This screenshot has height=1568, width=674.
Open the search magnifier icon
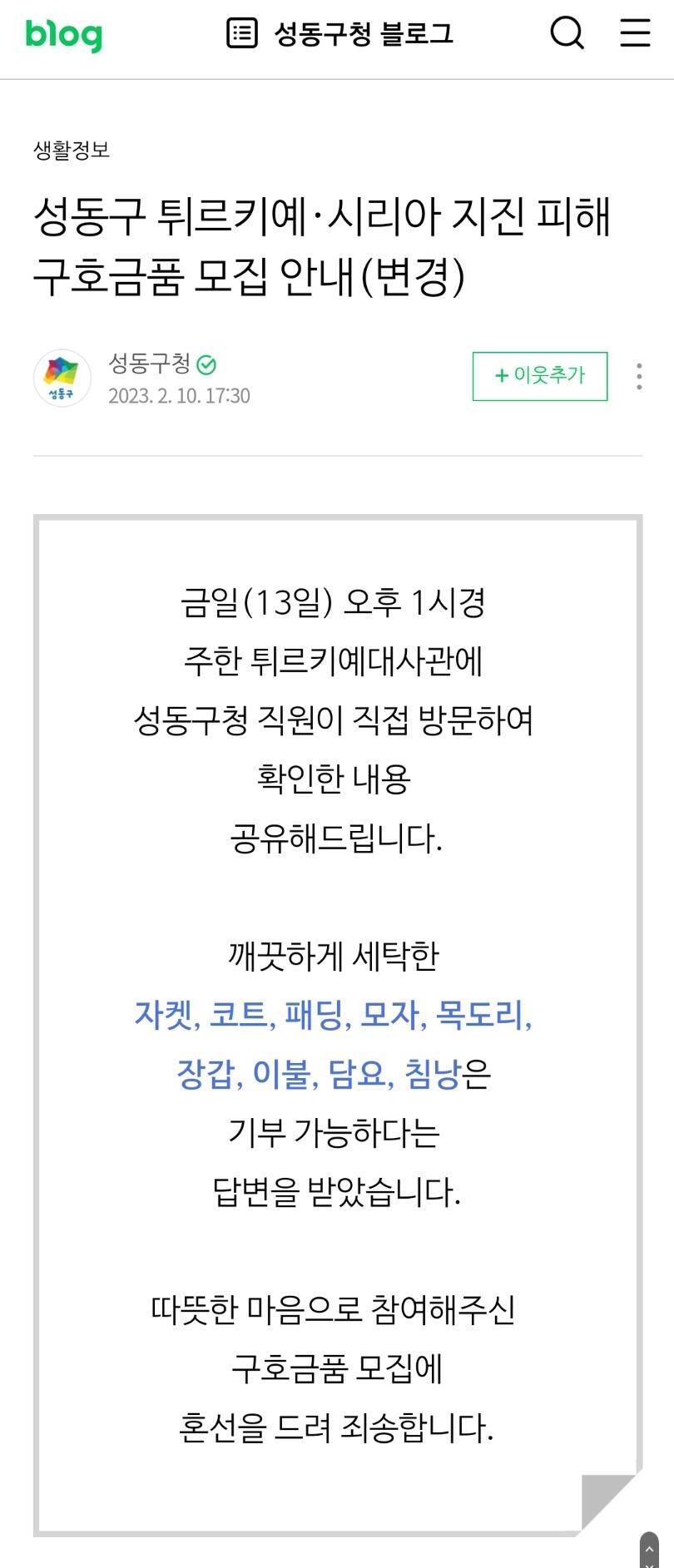(567, 33)
